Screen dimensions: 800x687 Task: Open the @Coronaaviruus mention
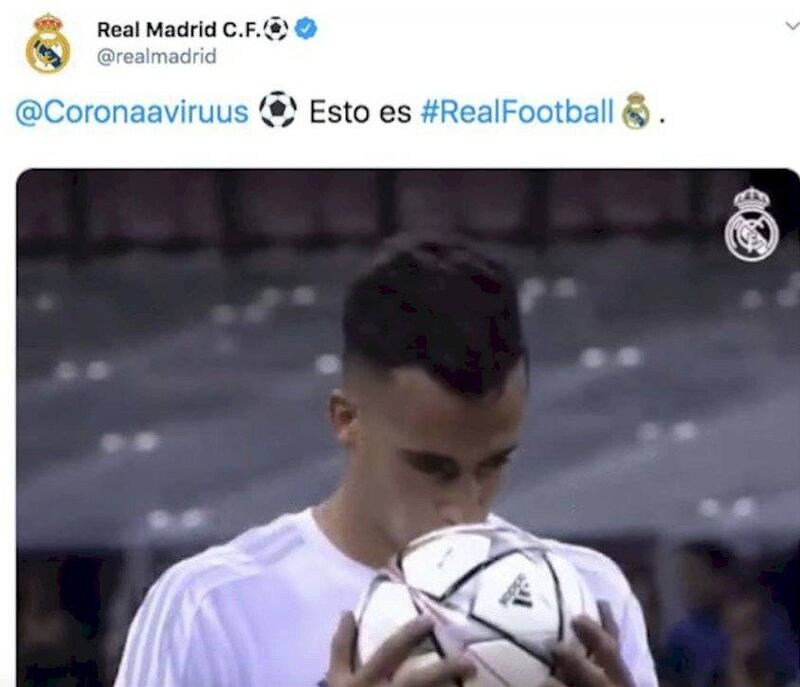tap(132, 111)
